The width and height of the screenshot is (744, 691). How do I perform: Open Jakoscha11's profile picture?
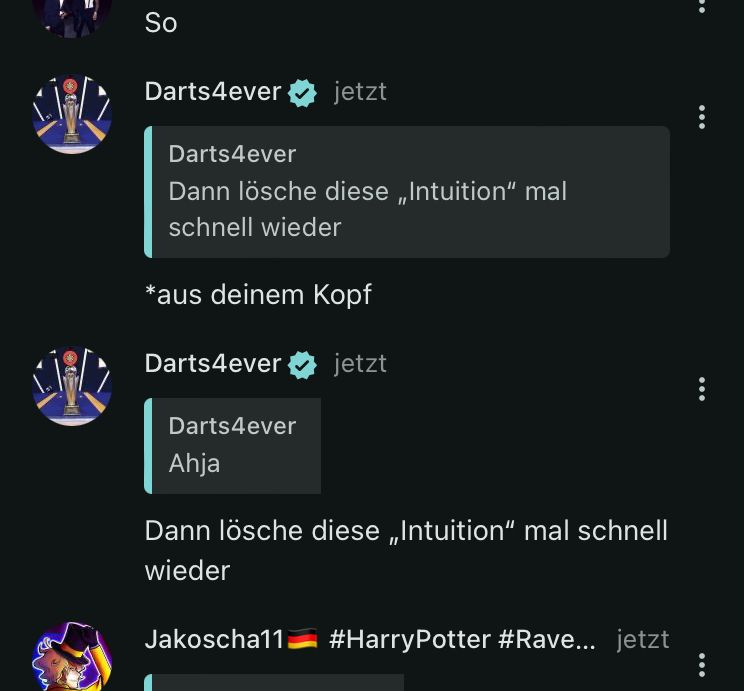(x=72, y=657)
